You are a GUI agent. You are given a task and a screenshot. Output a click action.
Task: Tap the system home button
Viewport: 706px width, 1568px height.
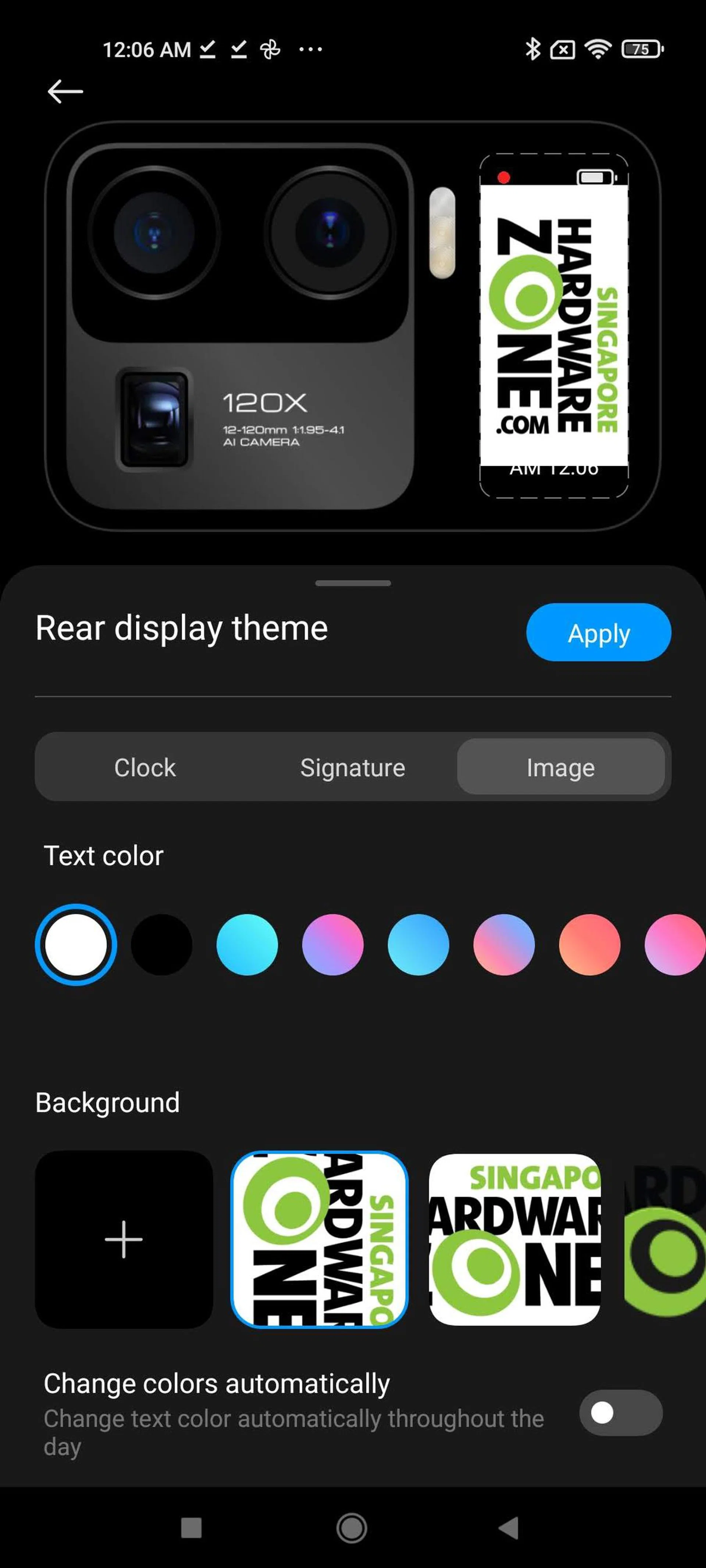352,1528
